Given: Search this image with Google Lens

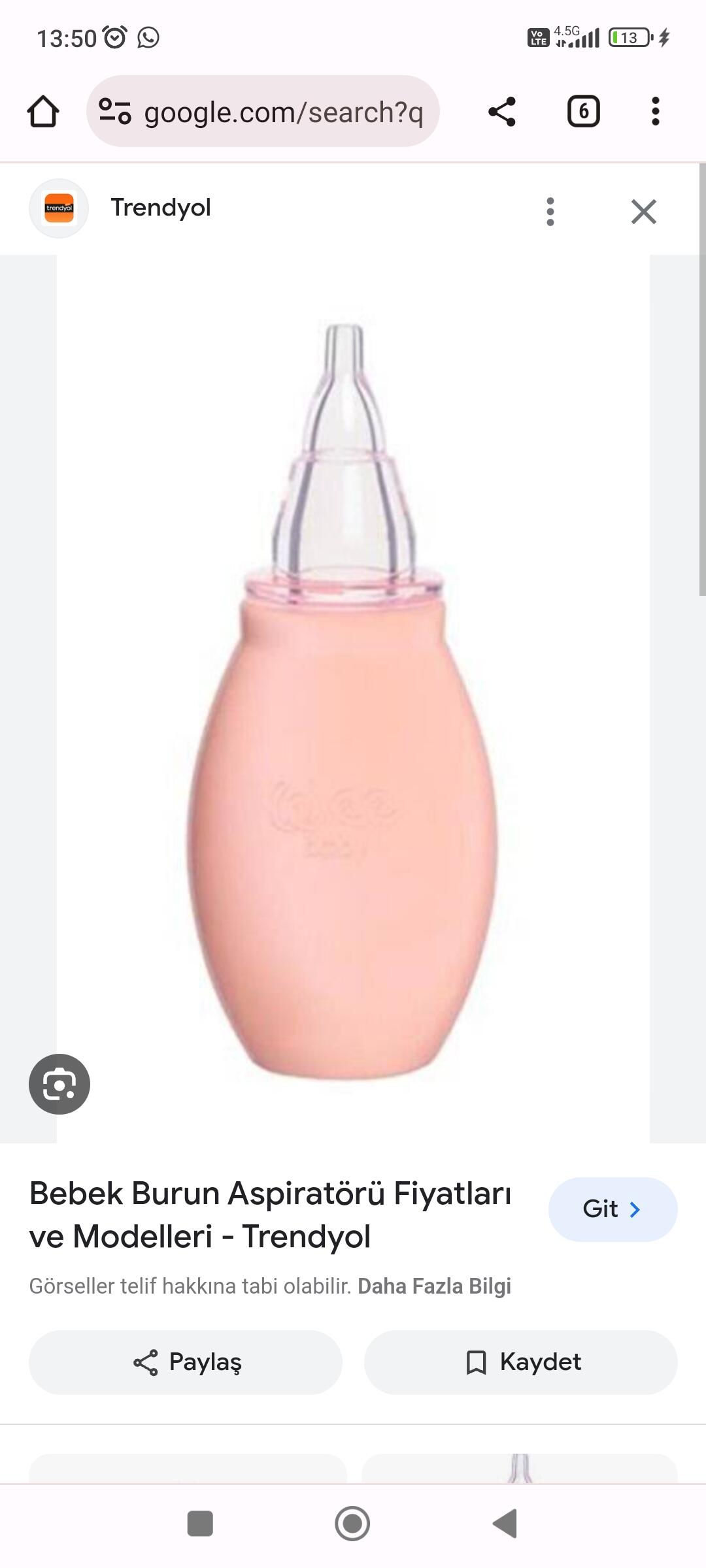Looking at the screenshot, I should pos(59,1084).
